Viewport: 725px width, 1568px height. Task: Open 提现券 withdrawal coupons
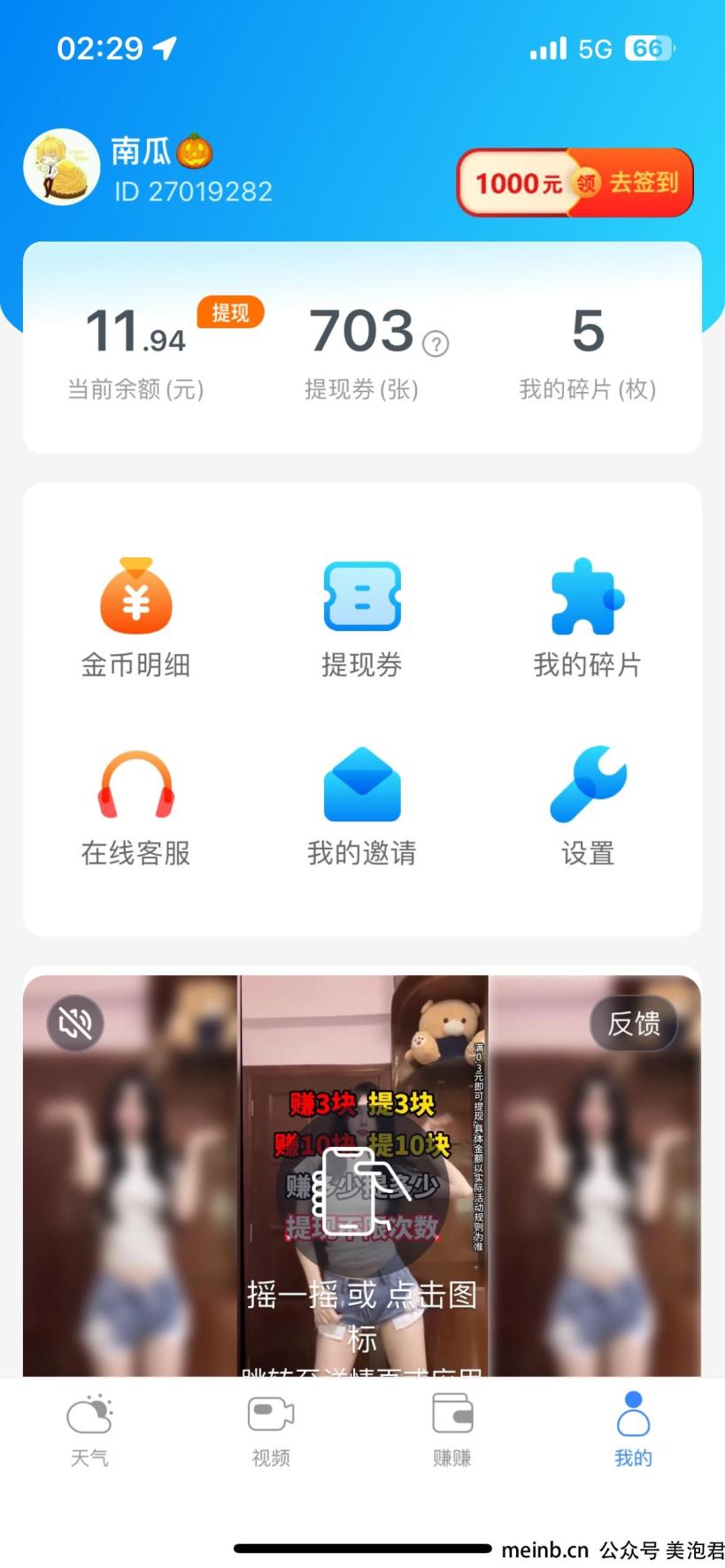click(x=362, y=618)
